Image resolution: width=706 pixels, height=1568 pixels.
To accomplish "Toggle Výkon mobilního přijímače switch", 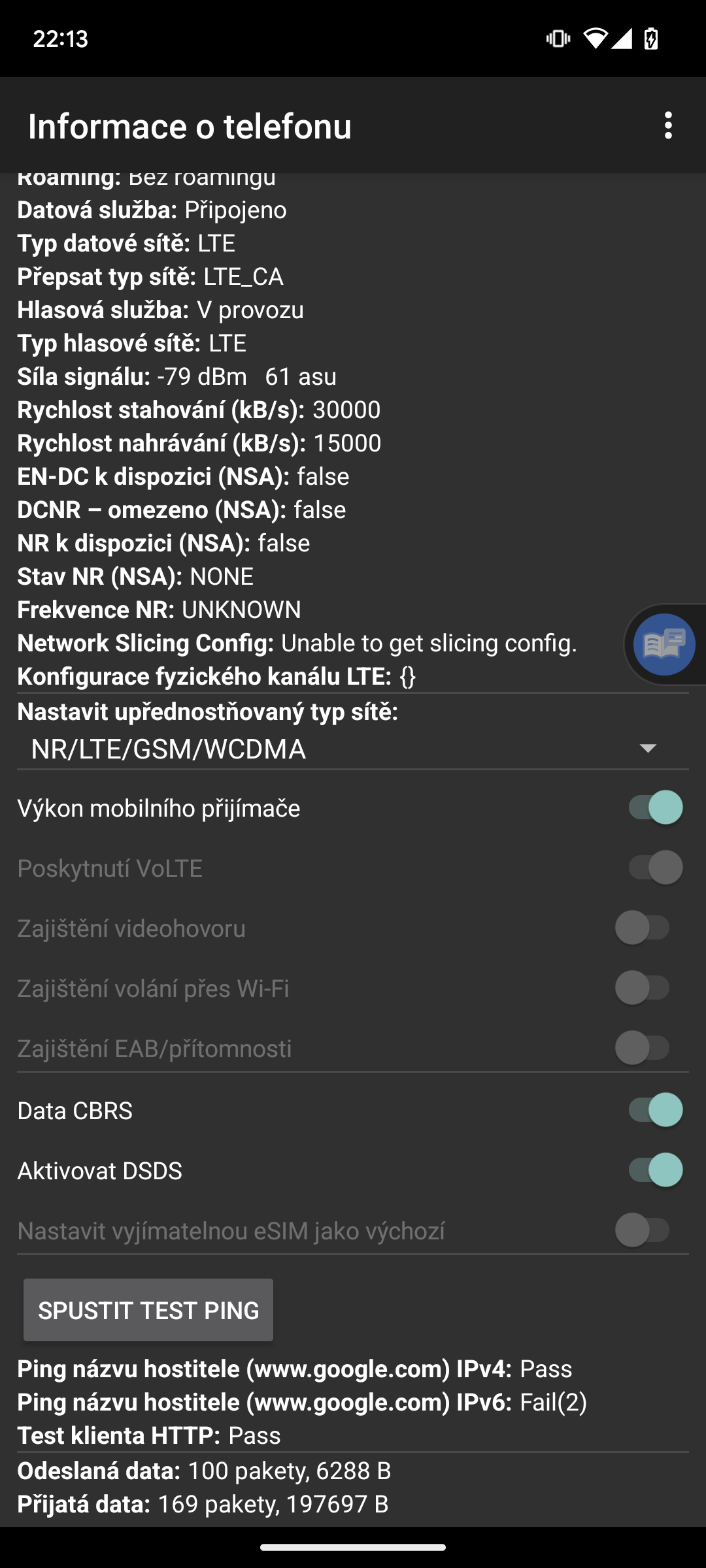I will coord(655,808).
